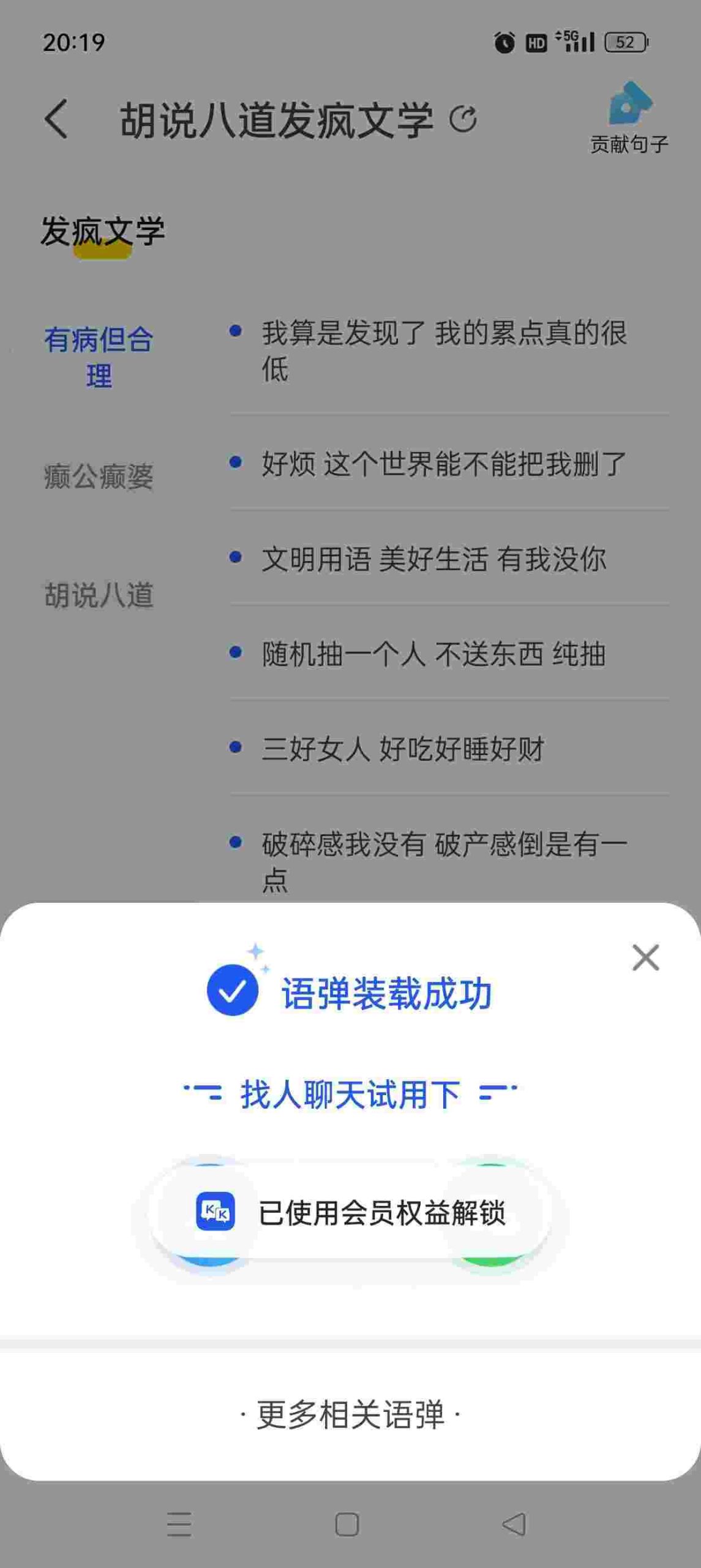The height and width of the screenshot is (1568, 701).
Task: Select the 有病但合理 category
Action: point(99,357)
